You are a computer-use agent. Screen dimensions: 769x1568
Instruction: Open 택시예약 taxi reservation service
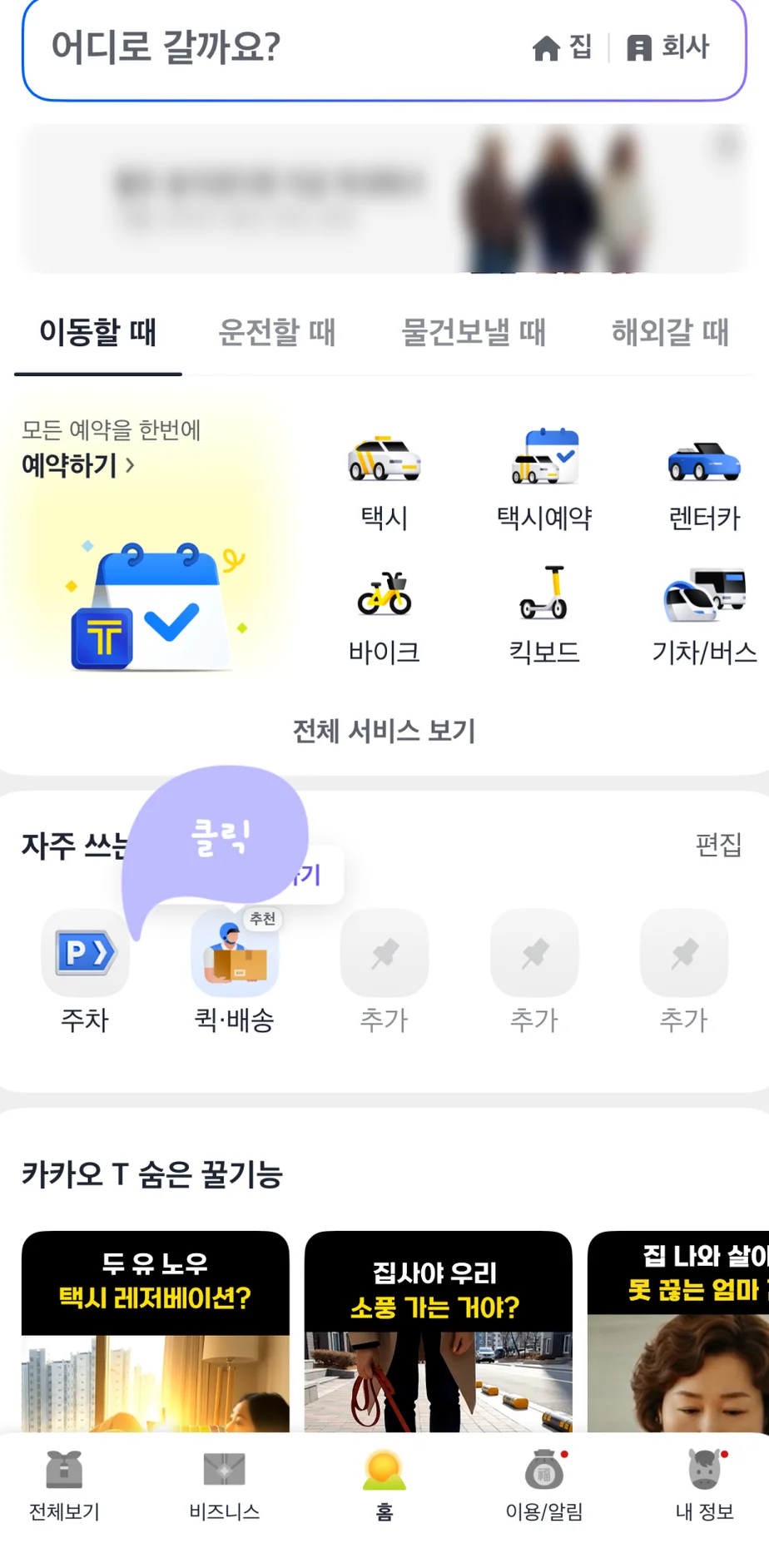point(543,474)
